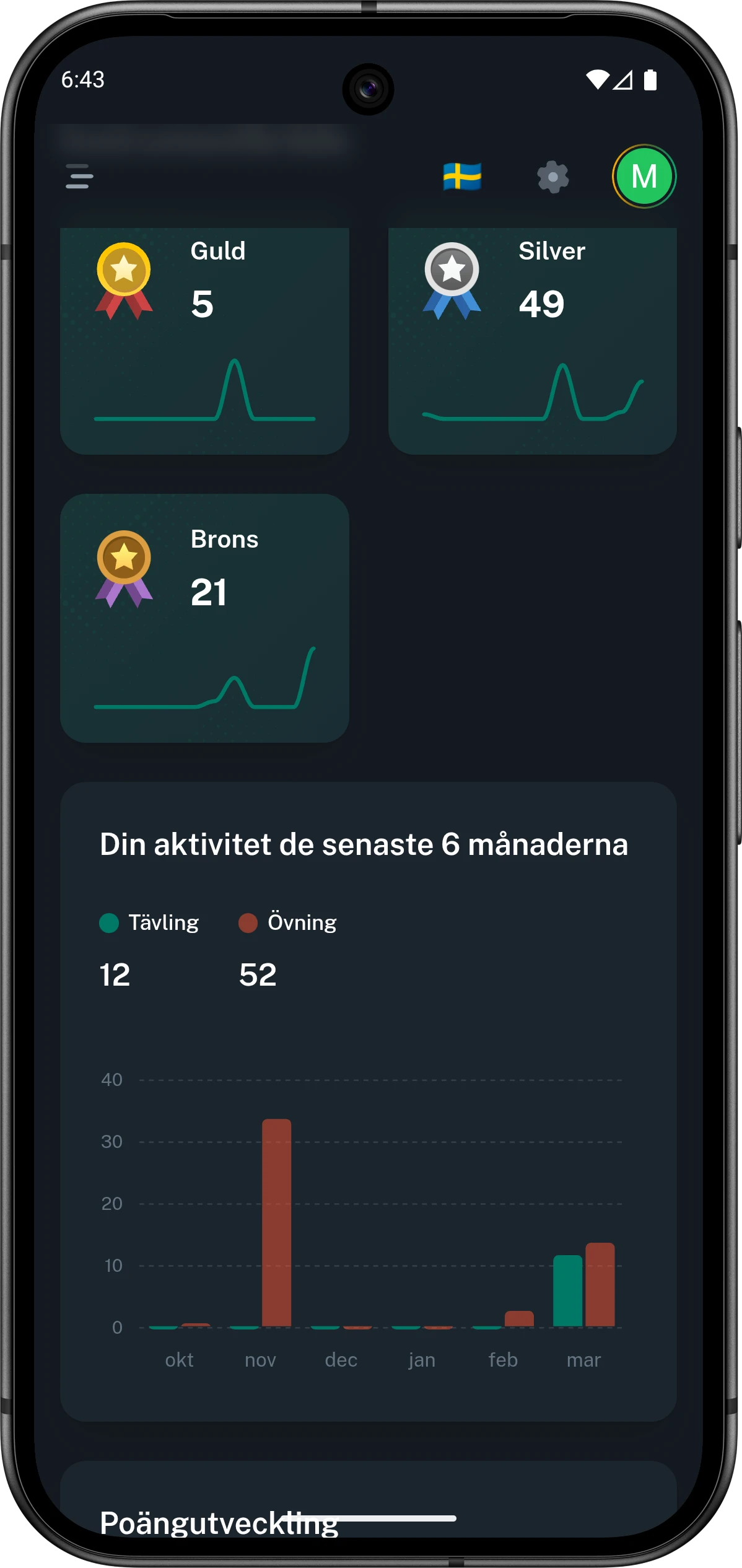Viewport: 742px width, 1568px height.
Task: Toggle the Övning series visibility
Action: click(x=302, y=922)
